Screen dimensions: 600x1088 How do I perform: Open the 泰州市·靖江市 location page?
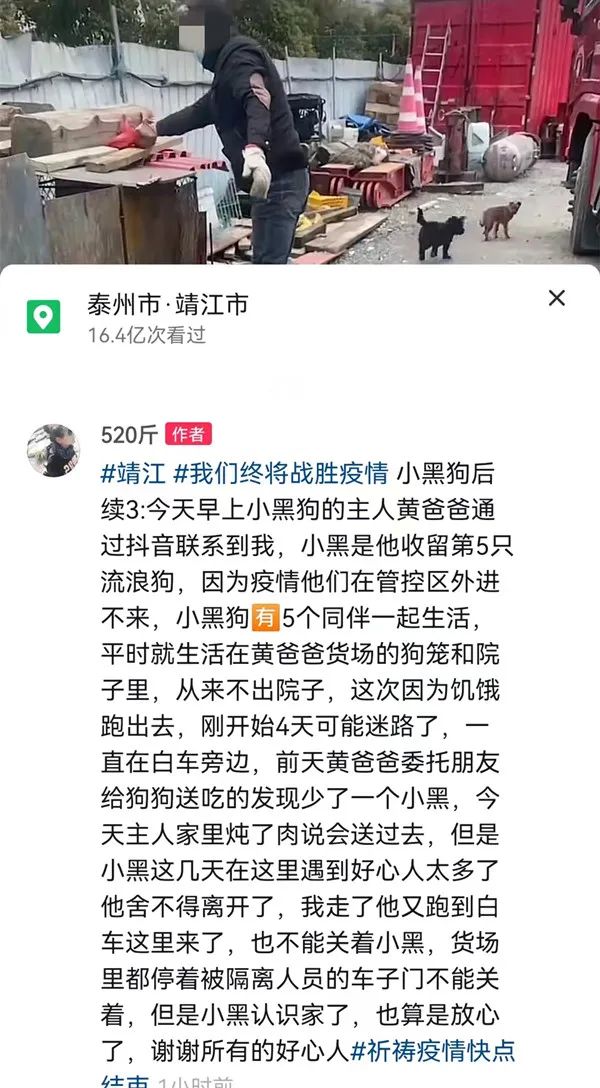[x=167, y=305]
